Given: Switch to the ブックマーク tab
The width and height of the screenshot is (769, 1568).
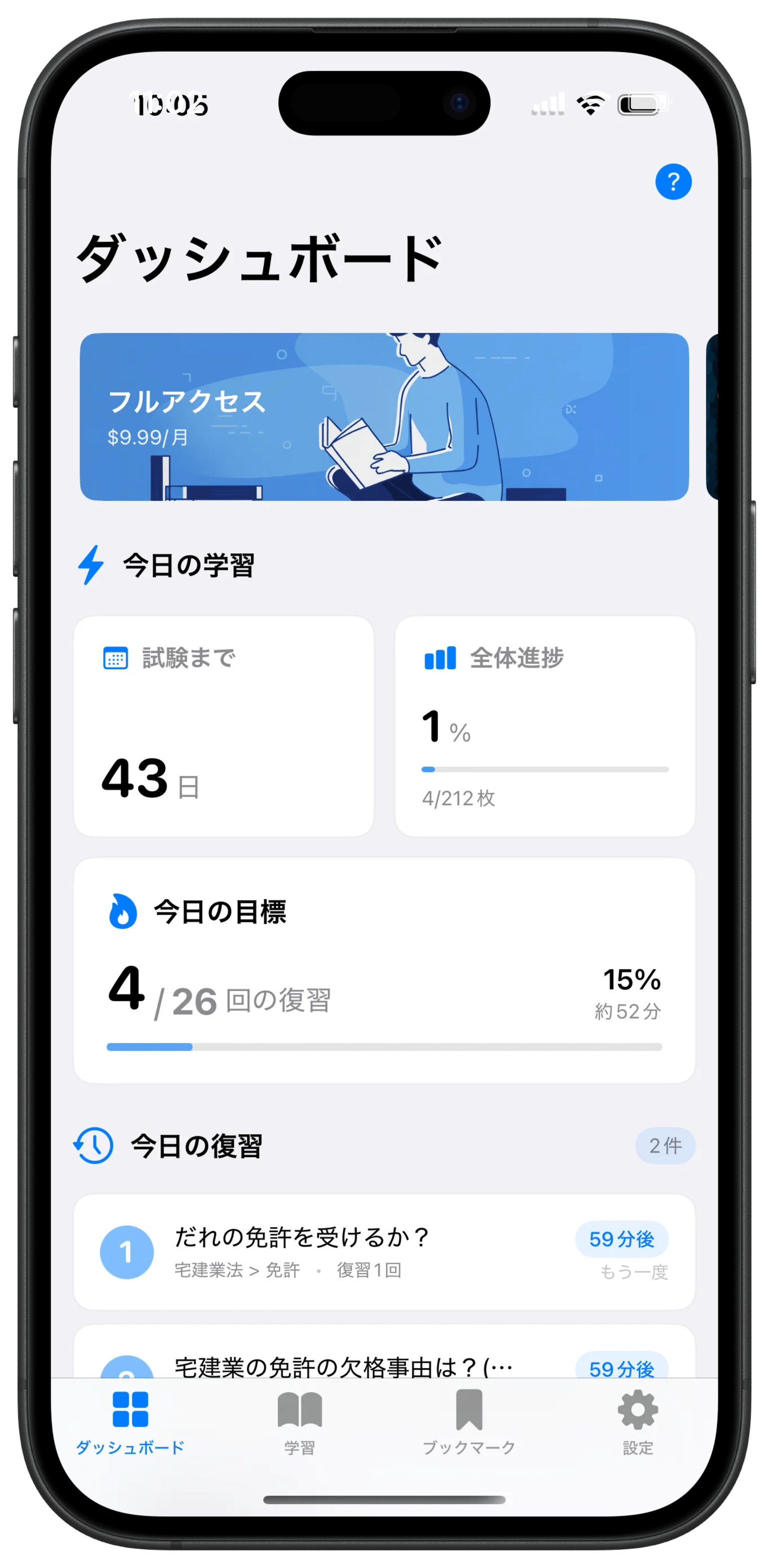Looking at the screenshot, I should [469, 1422].
